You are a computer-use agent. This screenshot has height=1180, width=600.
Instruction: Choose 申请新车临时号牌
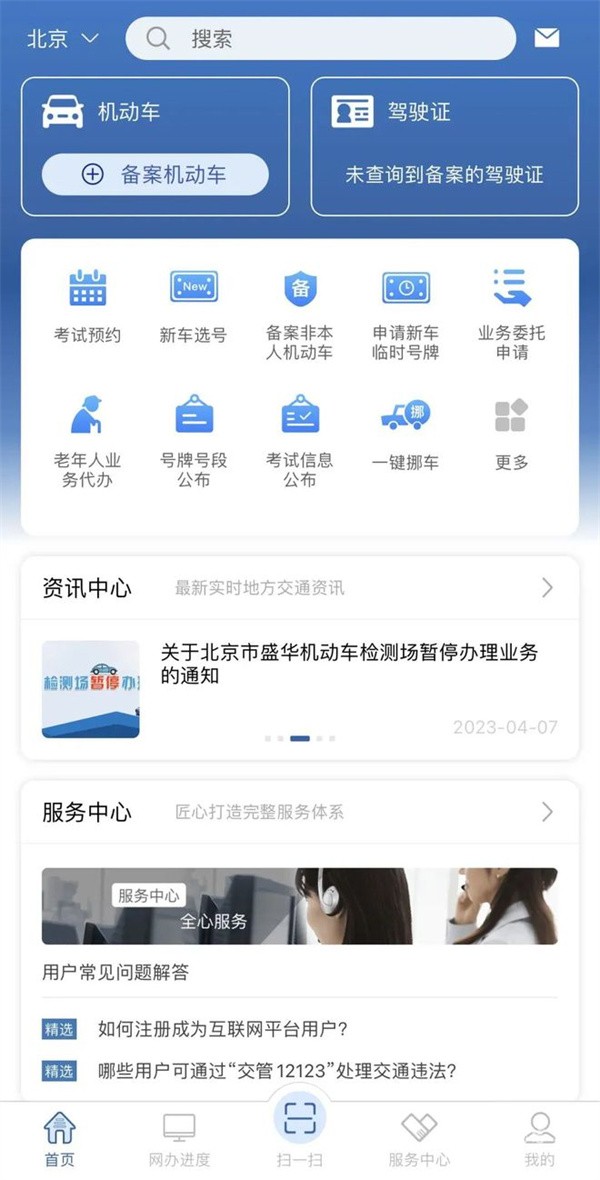tap(406, 314)
